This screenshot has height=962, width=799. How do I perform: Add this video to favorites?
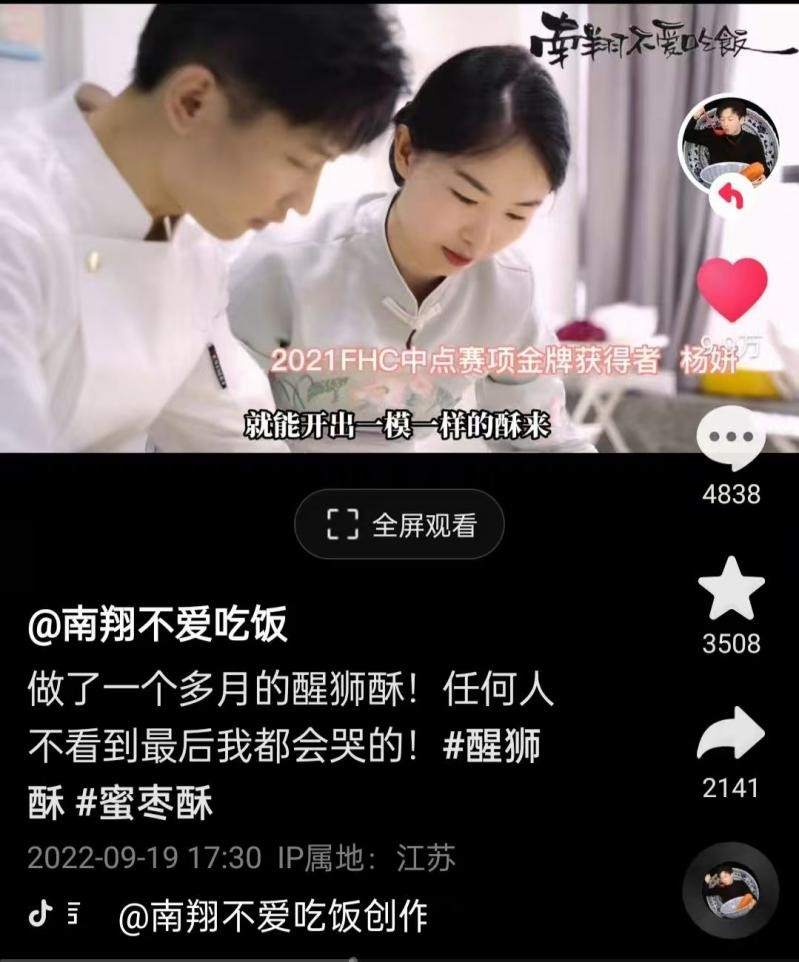tap(730, 590)
